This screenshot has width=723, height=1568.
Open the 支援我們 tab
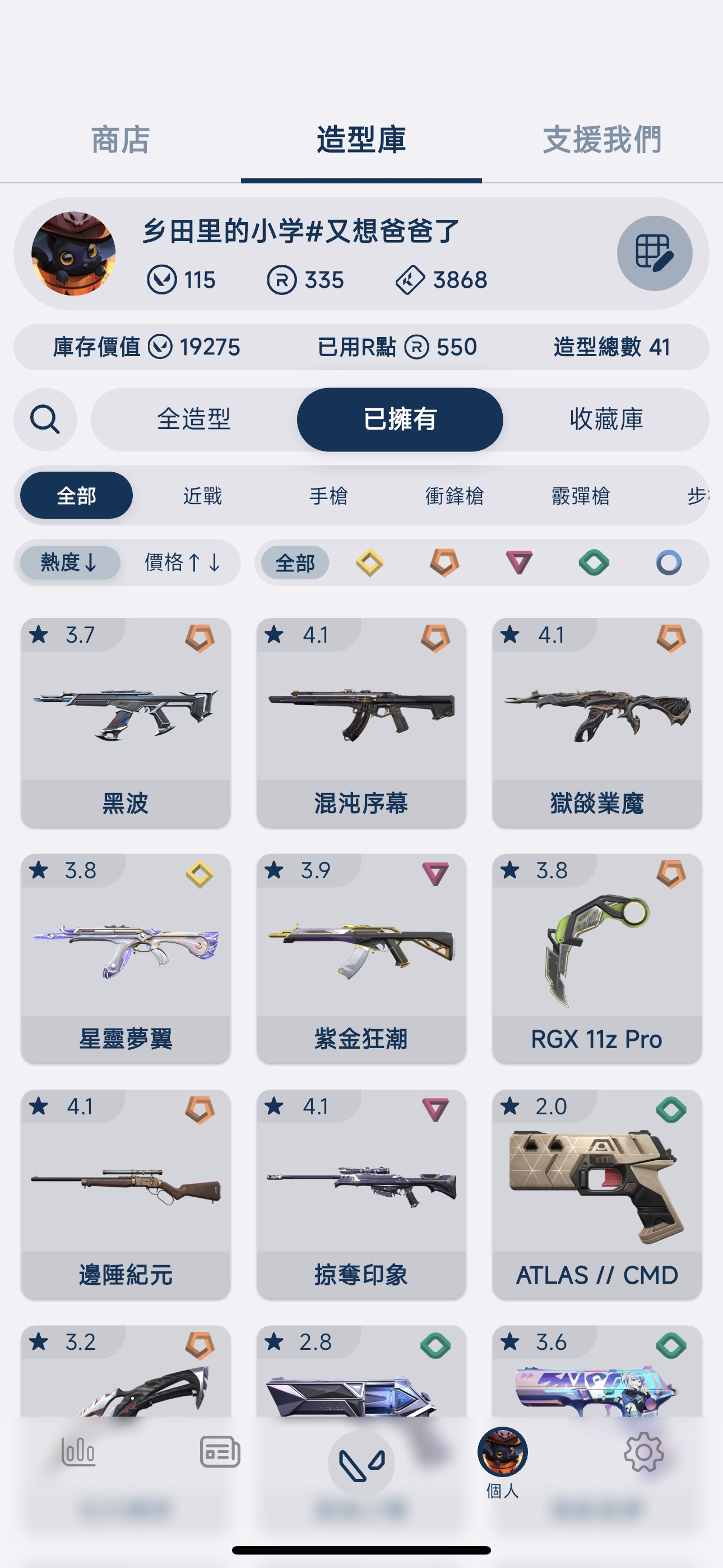point(601,140)
